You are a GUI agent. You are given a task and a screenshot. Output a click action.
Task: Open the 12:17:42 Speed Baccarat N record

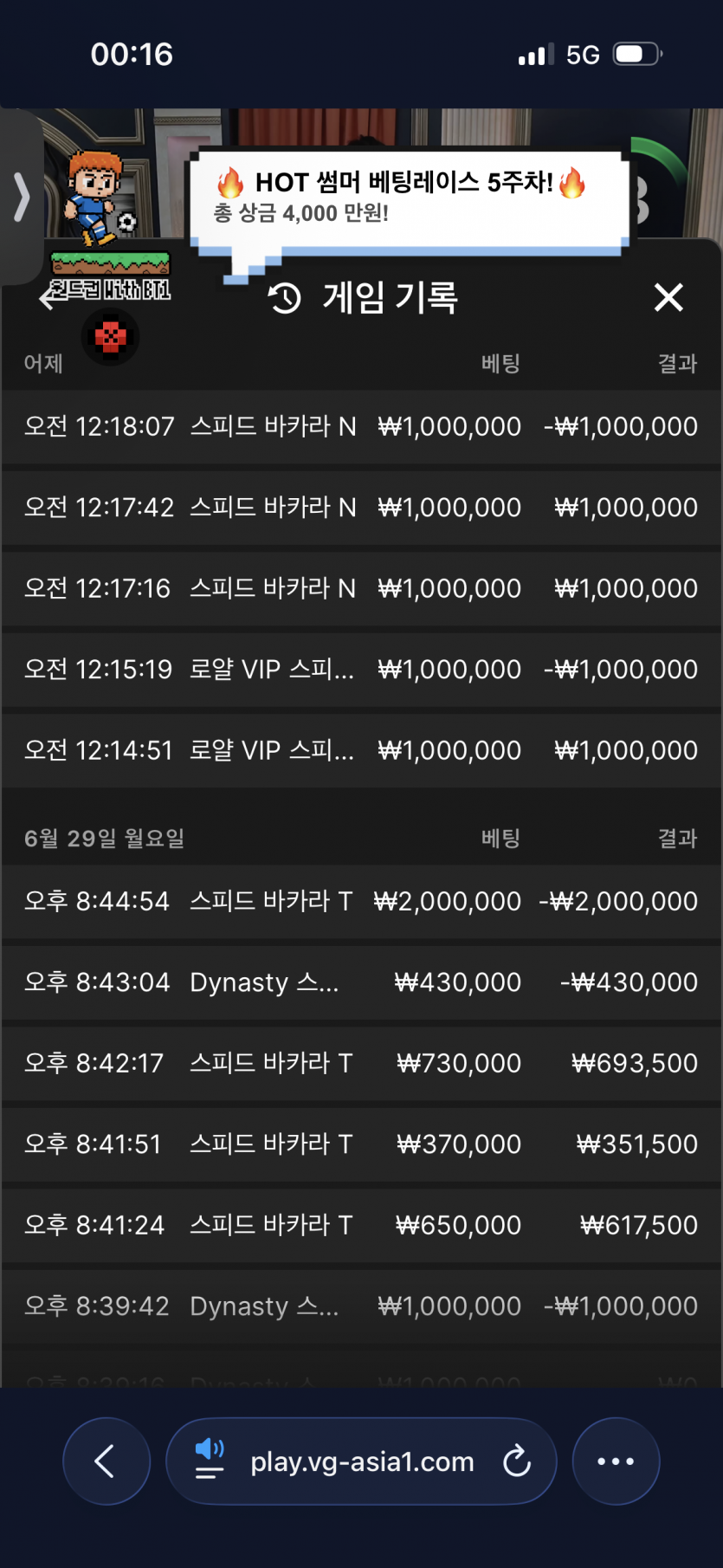(361, 508)
